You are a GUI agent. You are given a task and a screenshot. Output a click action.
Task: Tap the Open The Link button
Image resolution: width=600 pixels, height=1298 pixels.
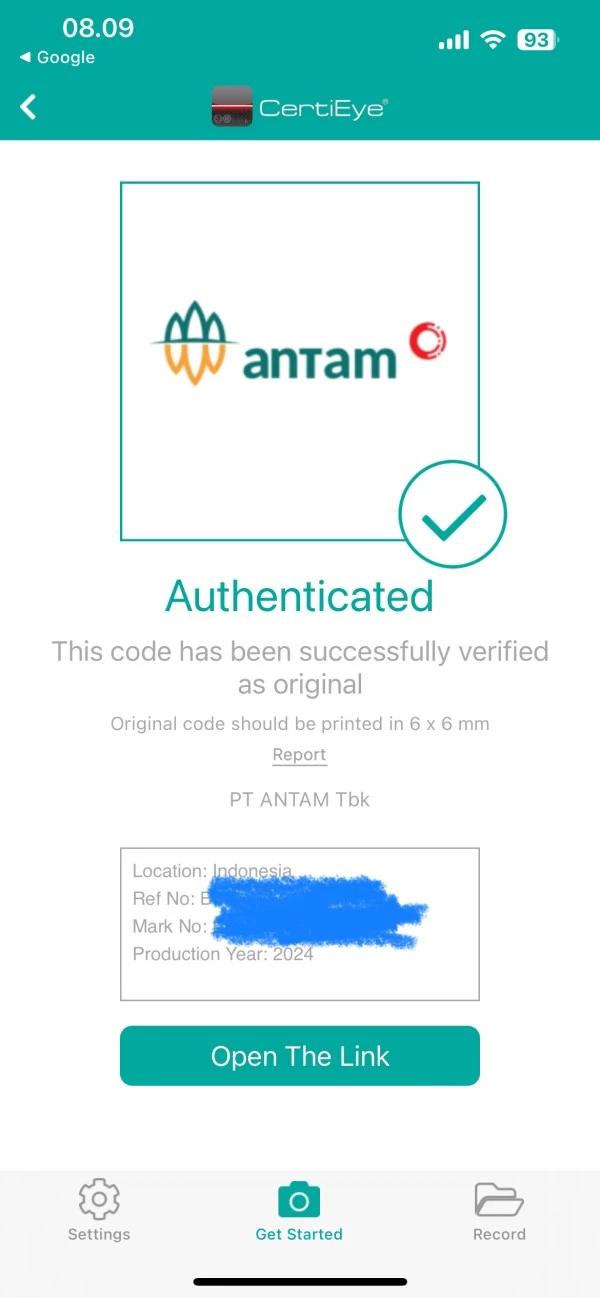300,1056
